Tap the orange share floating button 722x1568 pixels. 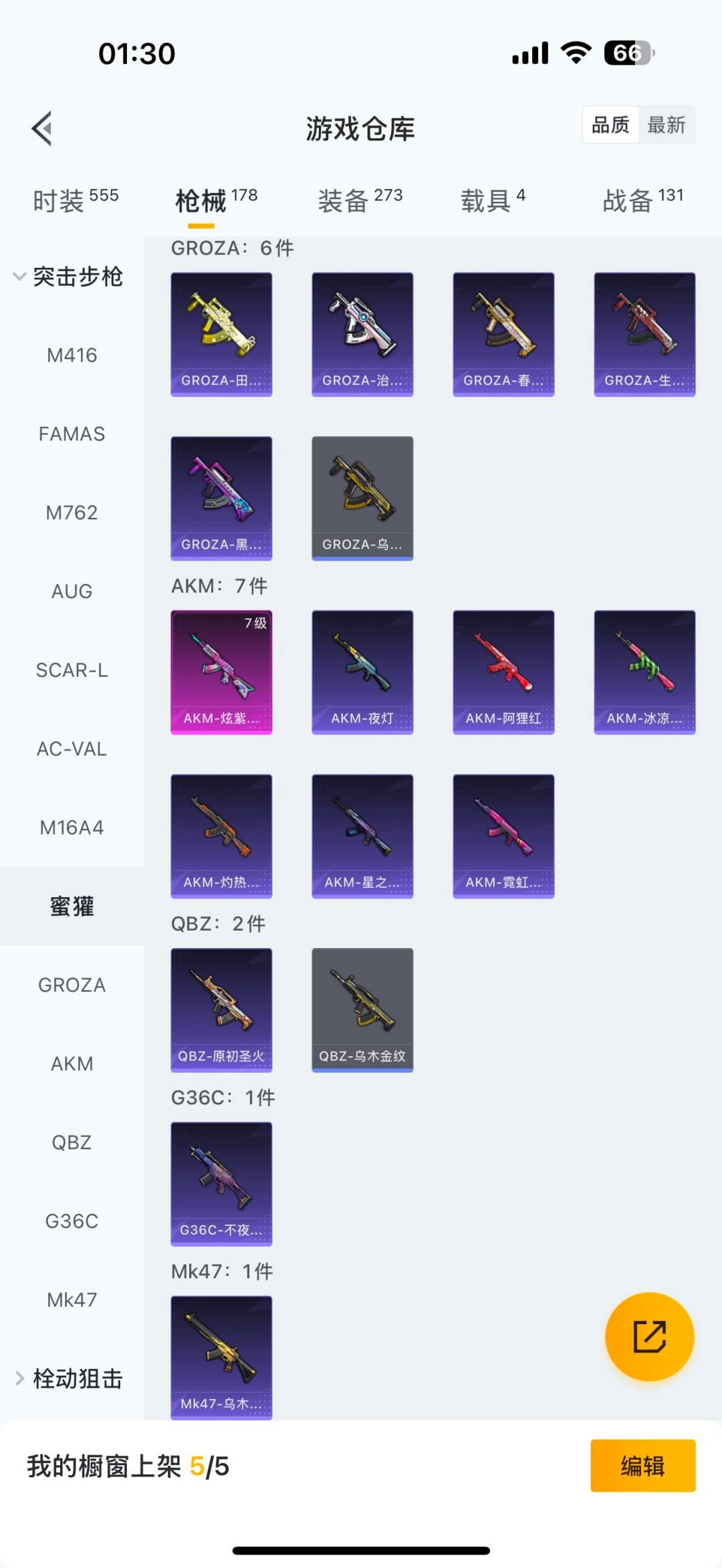tap(649, 1336)
